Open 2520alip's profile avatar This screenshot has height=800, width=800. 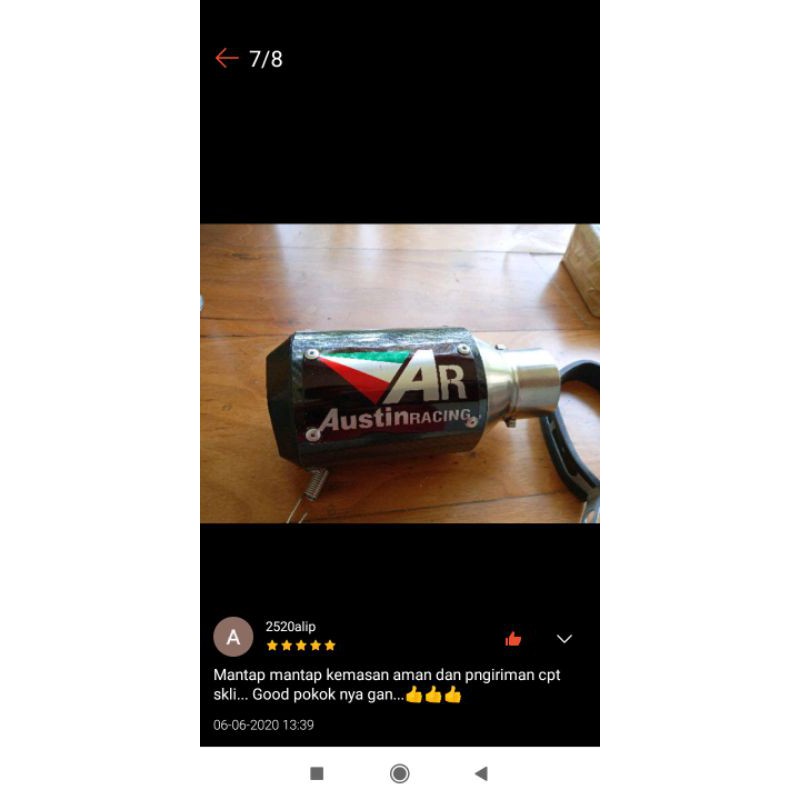233,637
